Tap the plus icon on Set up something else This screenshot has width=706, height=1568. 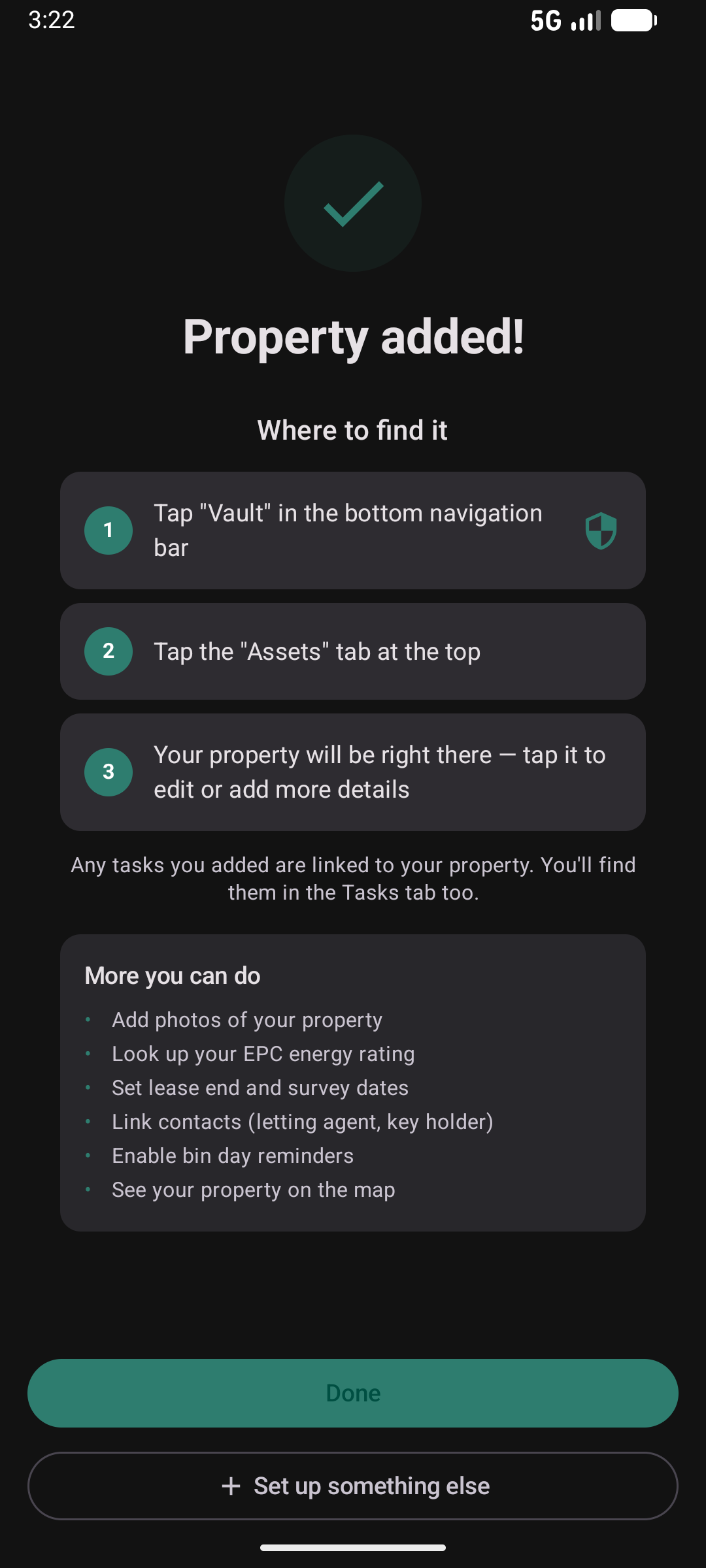click(230, 1486)
